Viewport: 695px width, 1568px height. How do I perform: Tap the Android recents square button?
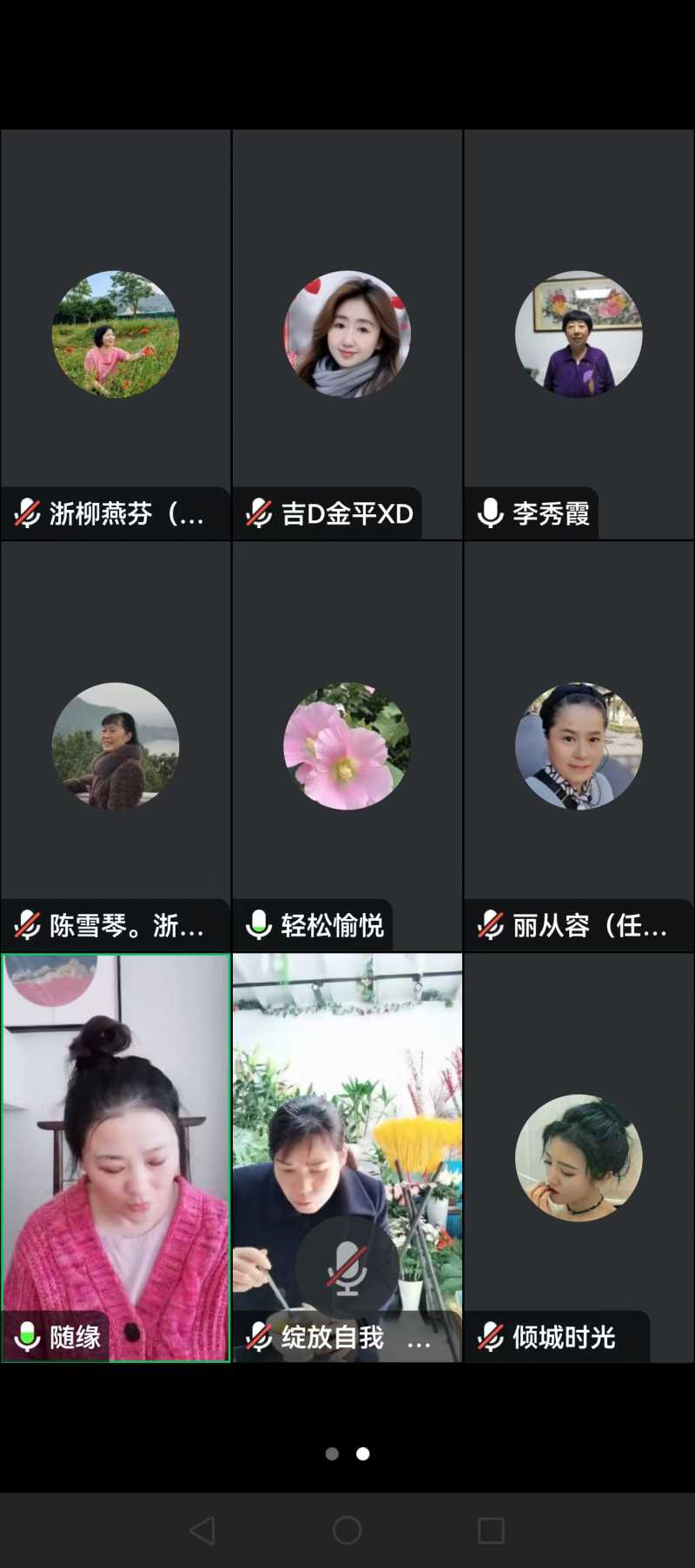coord(493,1531)
